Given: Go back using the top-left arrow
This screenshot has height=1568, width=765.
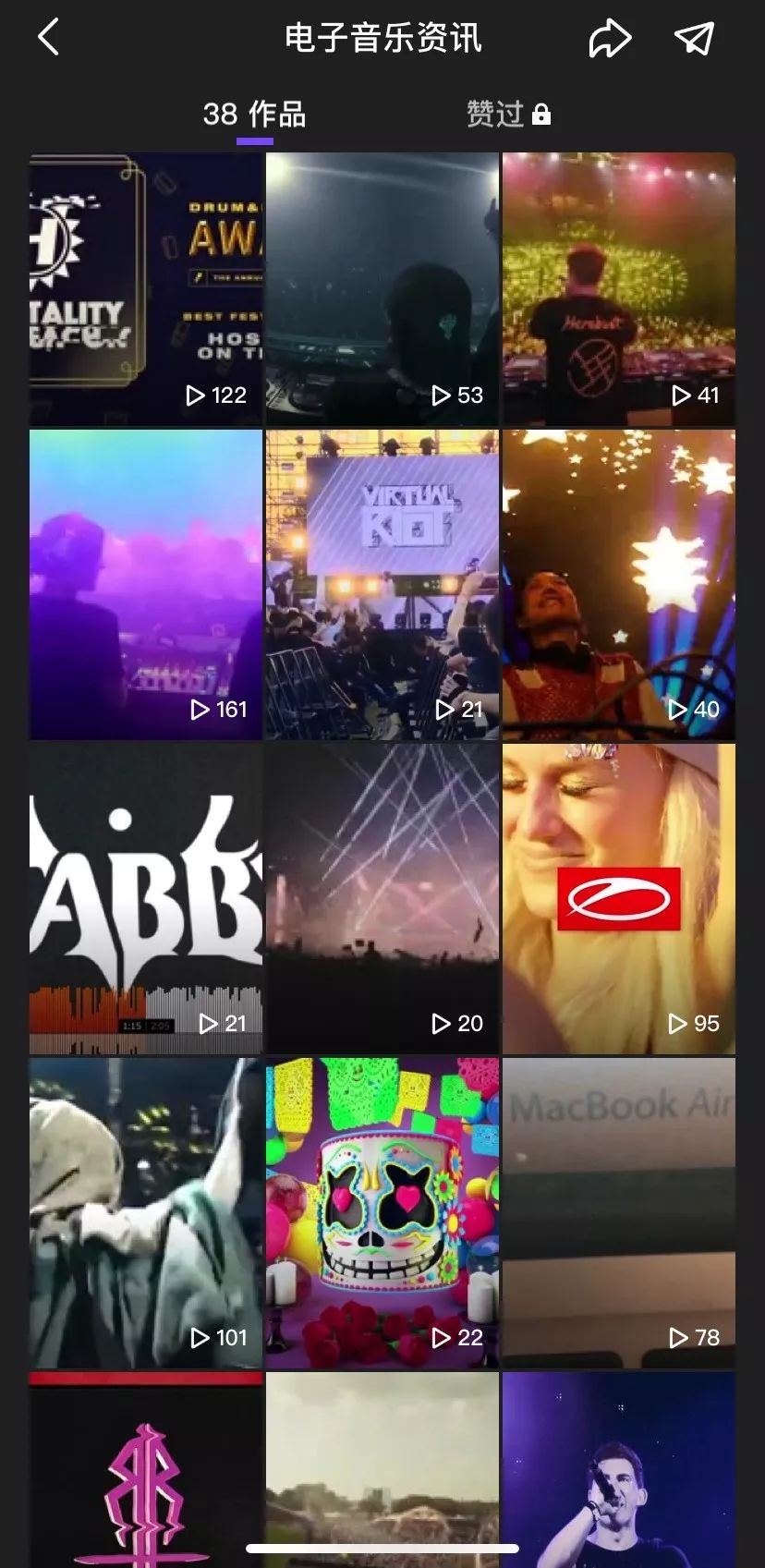Looking at the screenshot, I should coord(49,38).
